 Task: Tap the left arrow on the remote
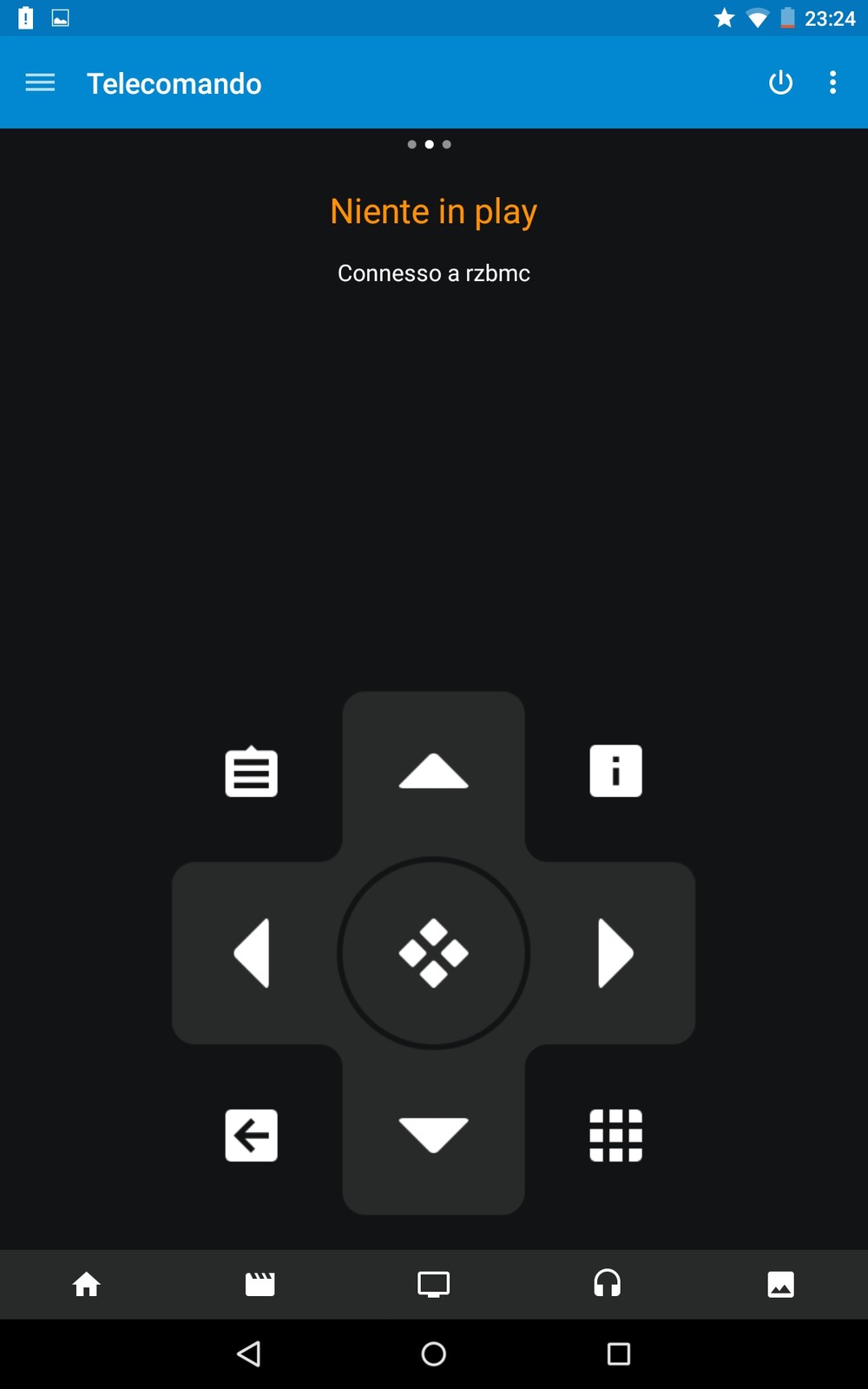click(x=252, y=953)
